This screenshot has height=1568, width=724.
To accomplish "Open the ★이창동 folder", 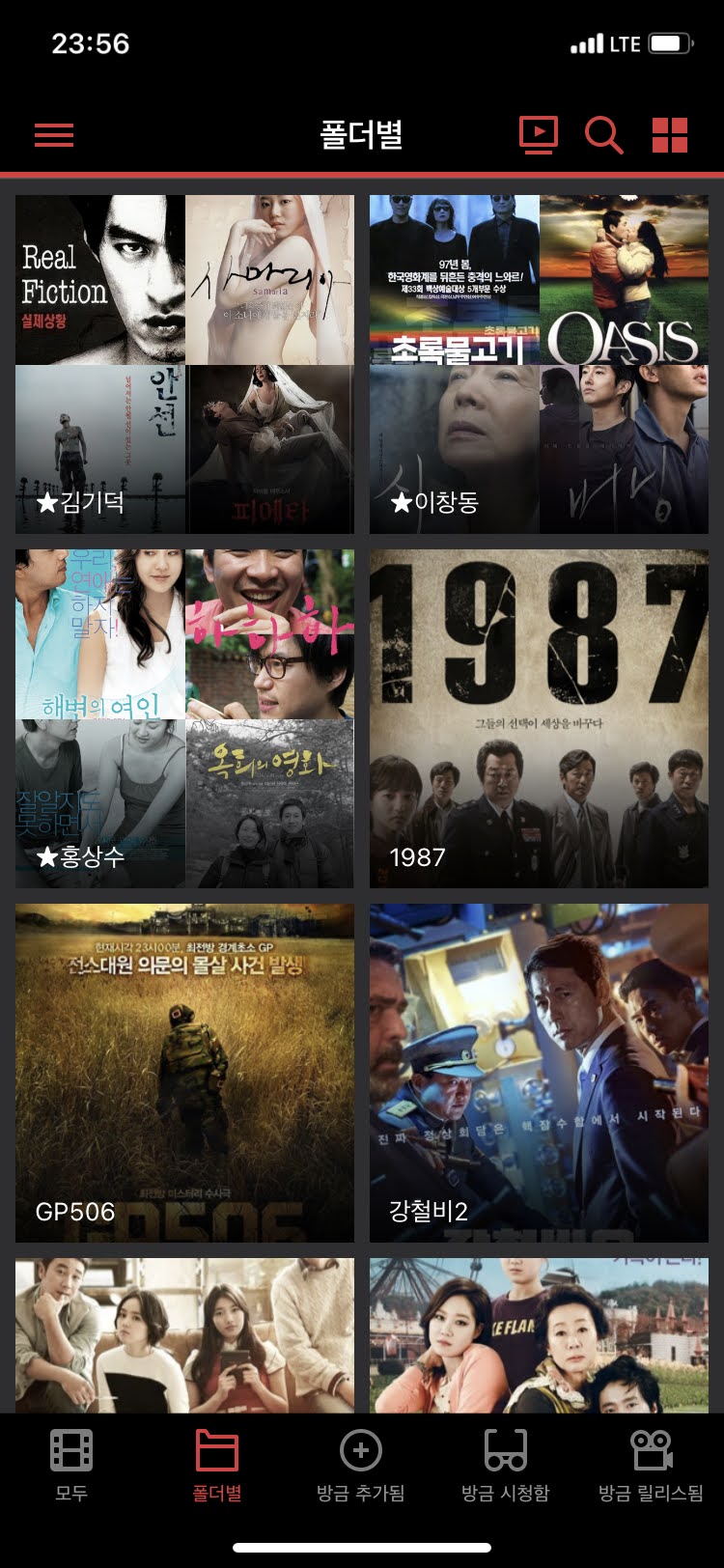I will coord(539,364).
